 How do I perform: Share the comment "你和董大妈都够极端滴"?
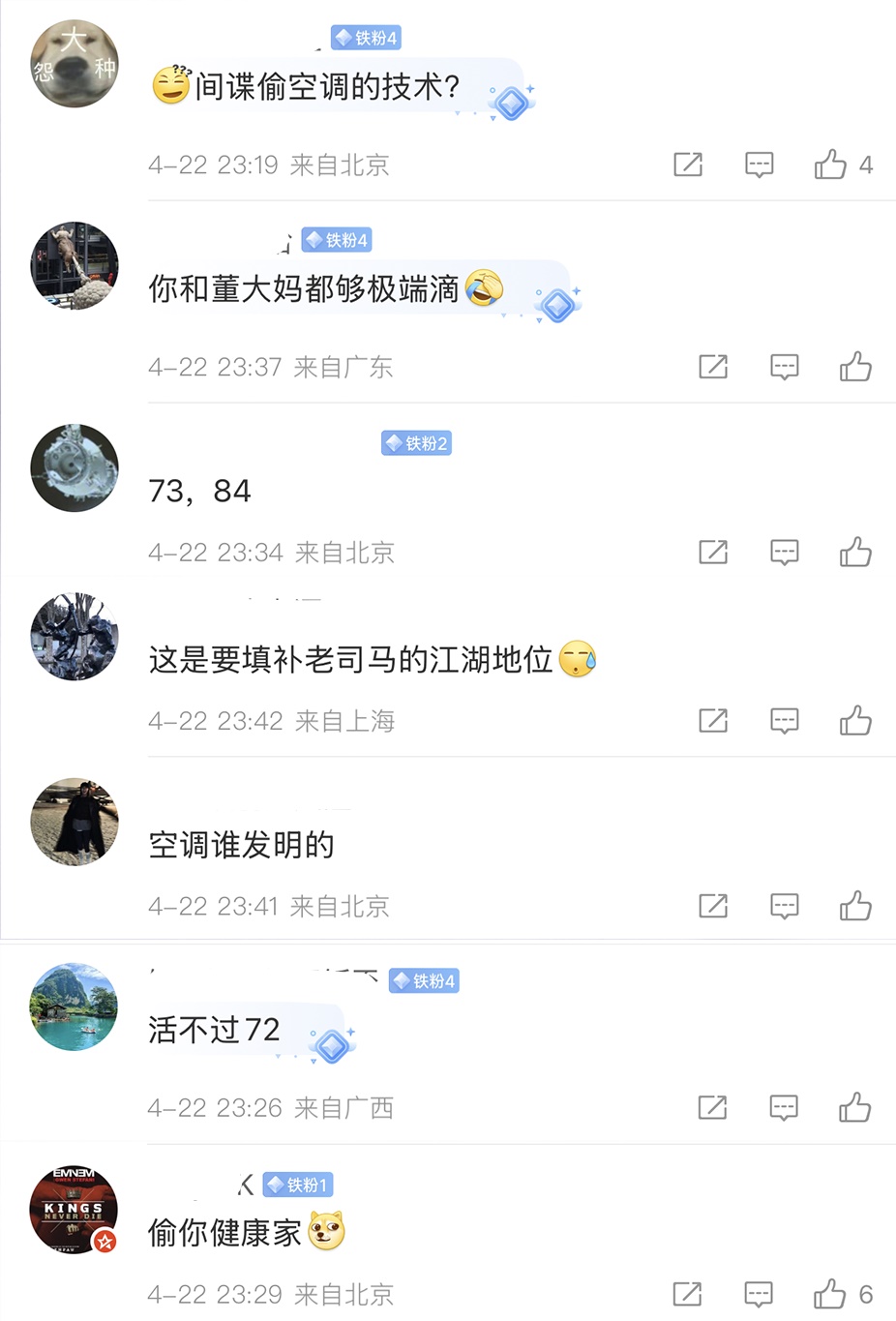713,367
